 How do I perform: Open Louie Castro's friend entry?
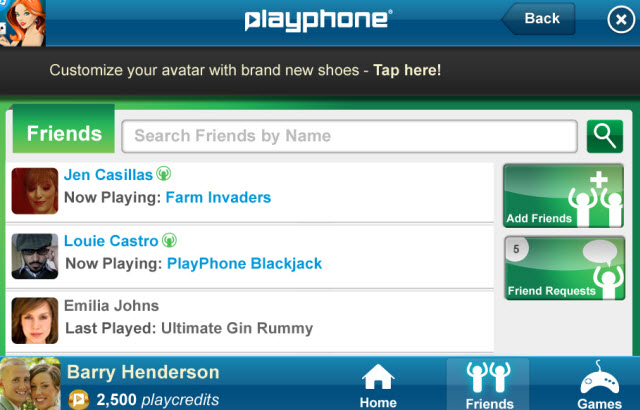(x=111, y=241)
